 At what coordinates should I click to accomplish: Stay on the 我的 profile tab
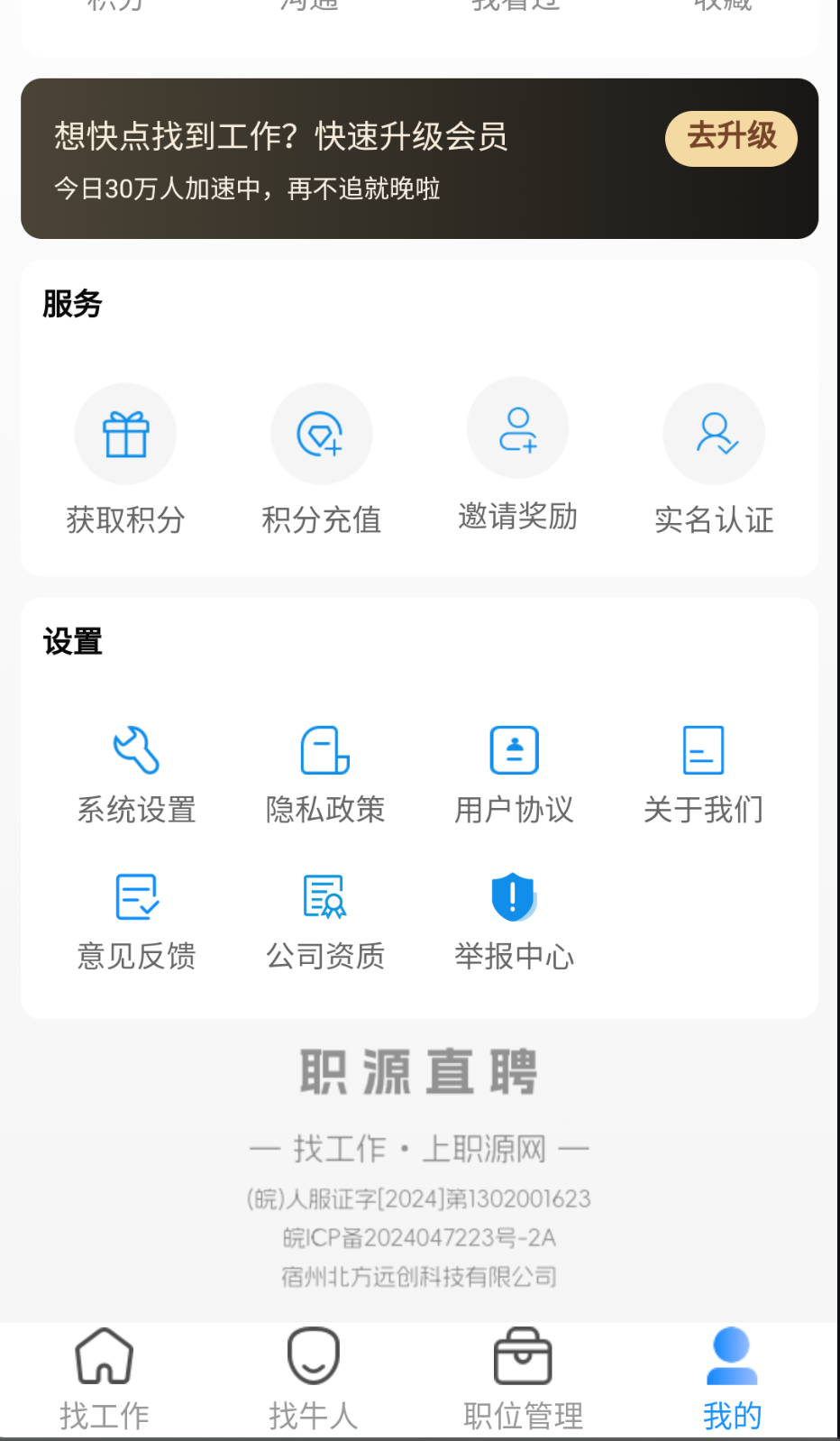pyautogui.click(x=732, y=1380)
